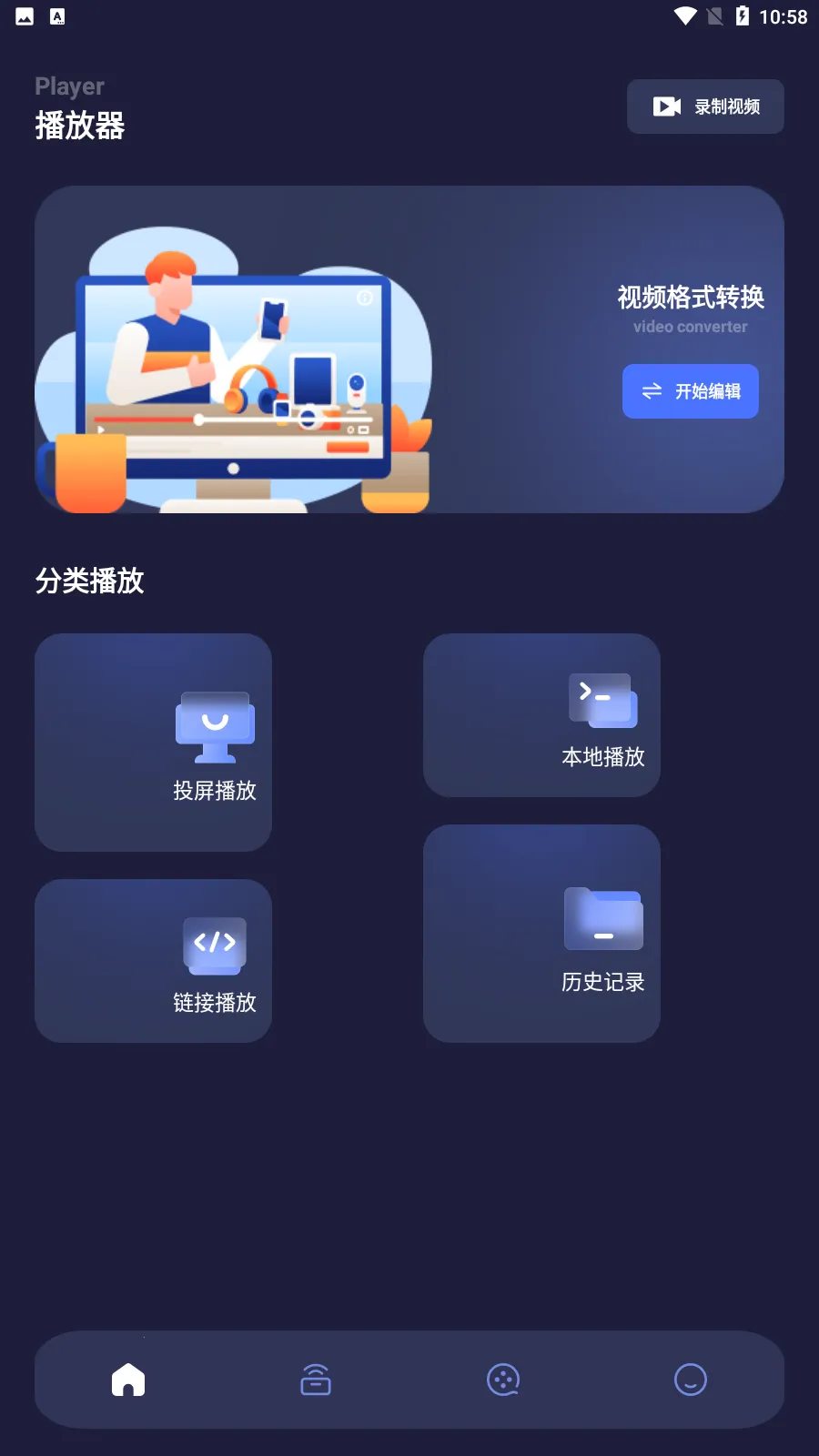
Task: Switch to the film reel tab
Action: [503, 1380]
